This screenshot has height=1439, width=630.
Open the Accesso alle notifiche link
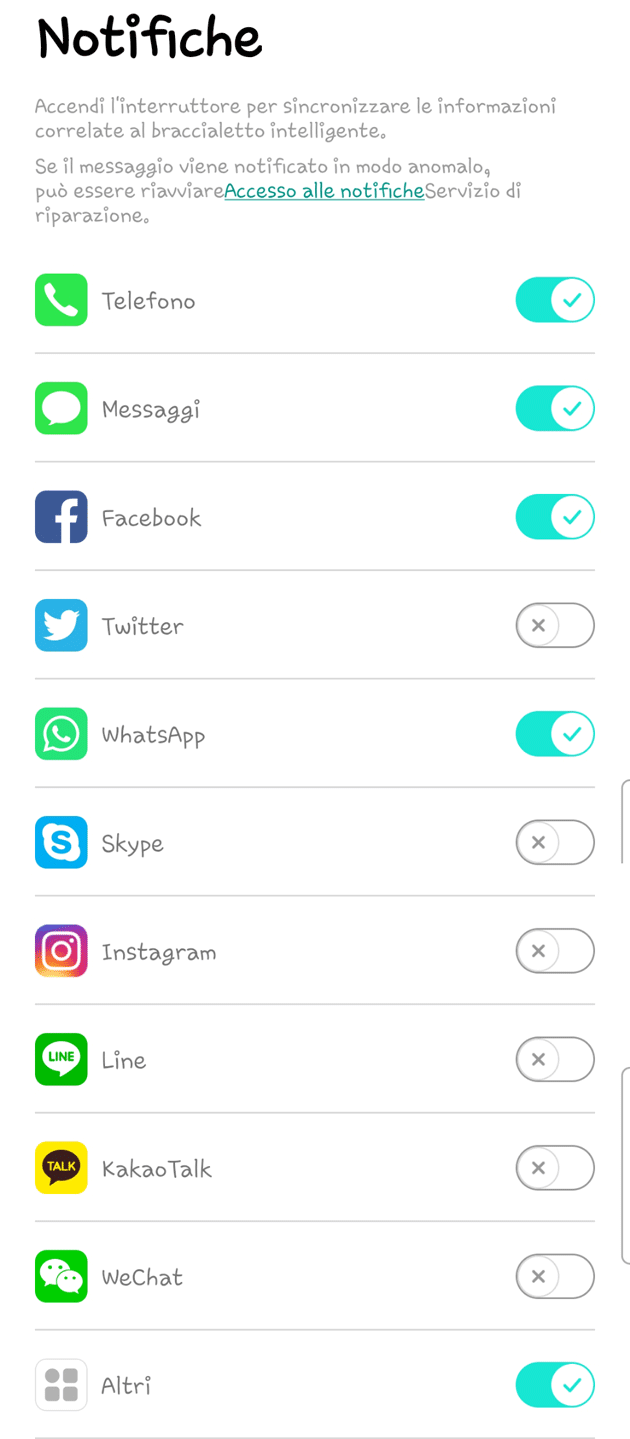tap(324, 191)
